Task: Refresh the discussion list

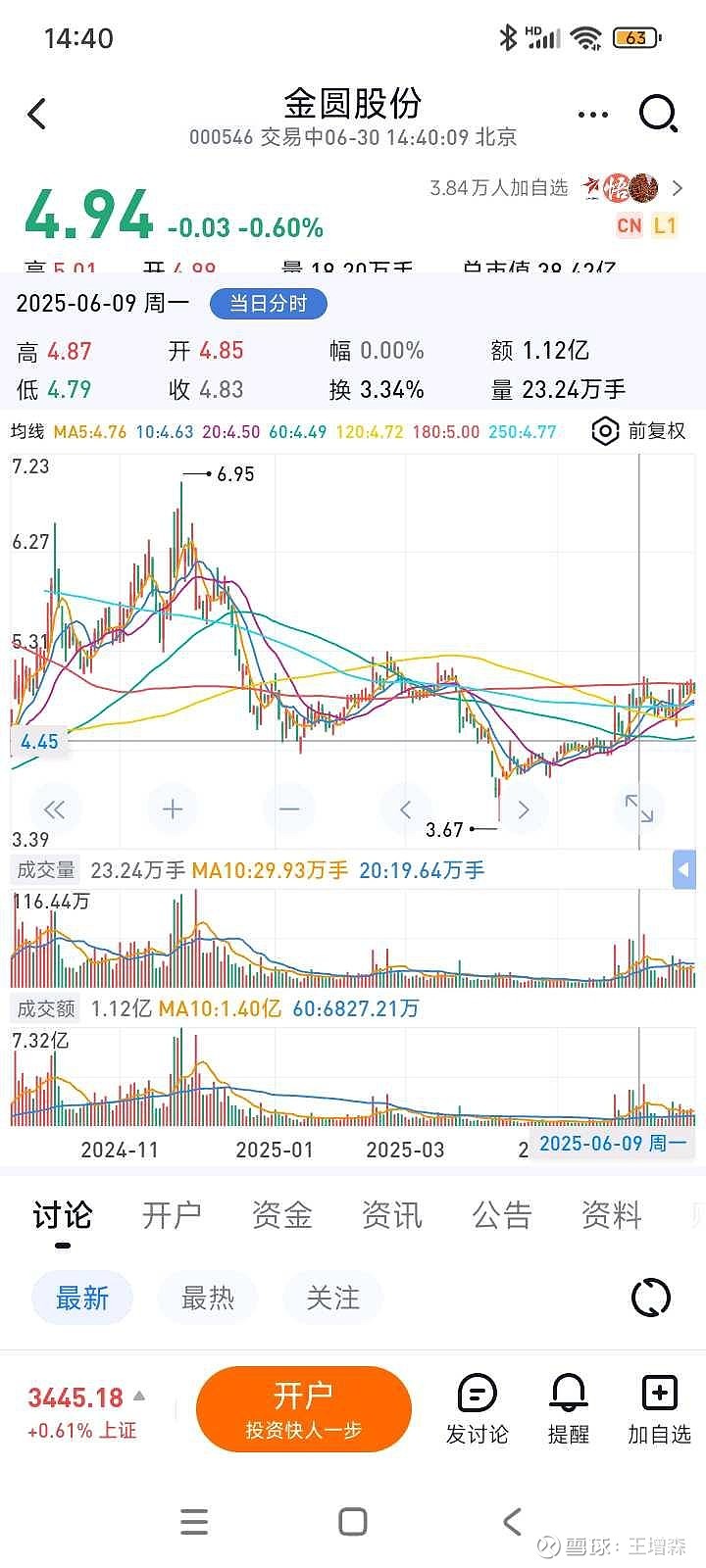Action: (x=651, y=1298)
